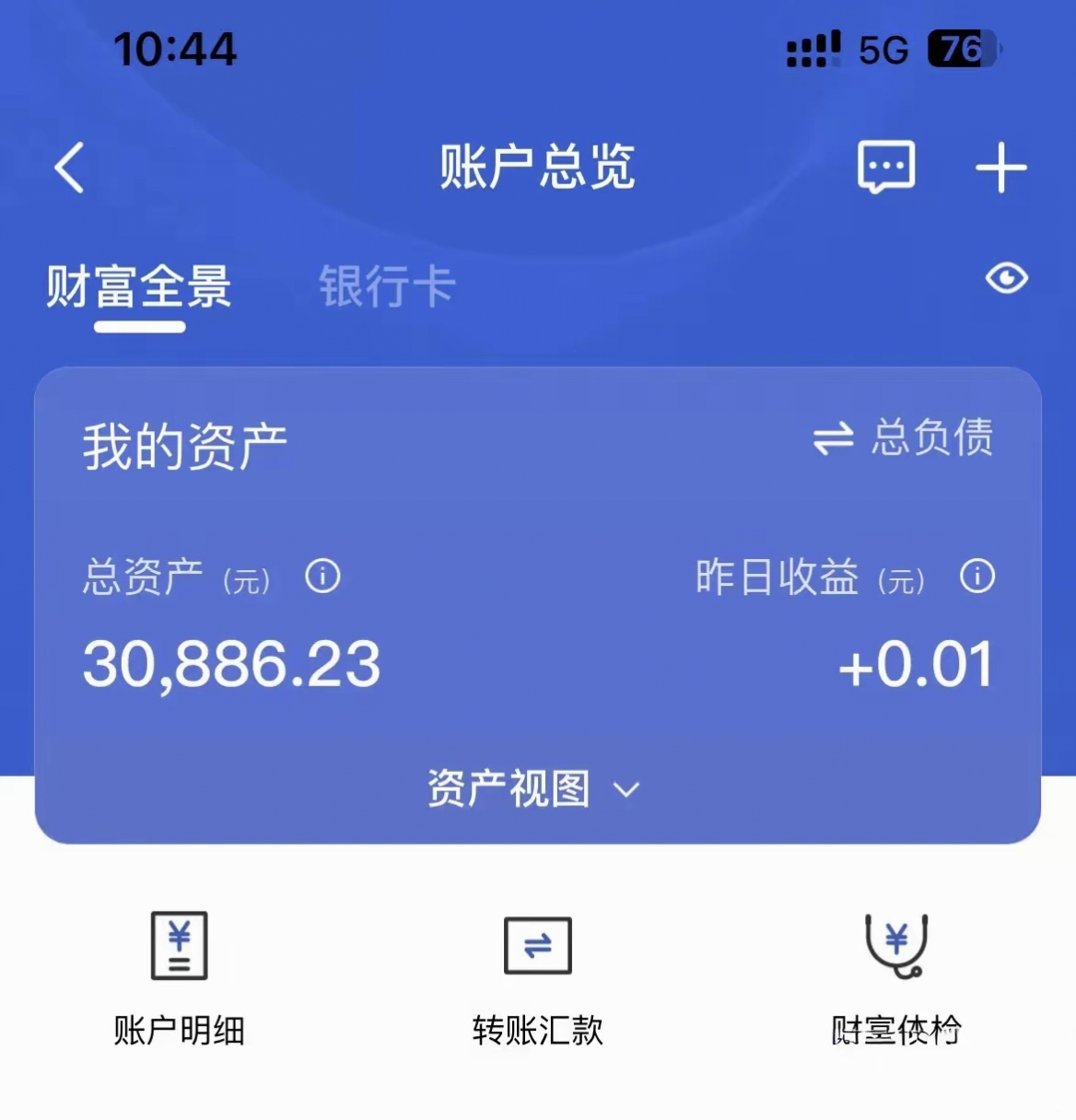Open info icon beside 昨日收益
Image resolution: width=1076 pixels, height=1120 pixels.
977,577
